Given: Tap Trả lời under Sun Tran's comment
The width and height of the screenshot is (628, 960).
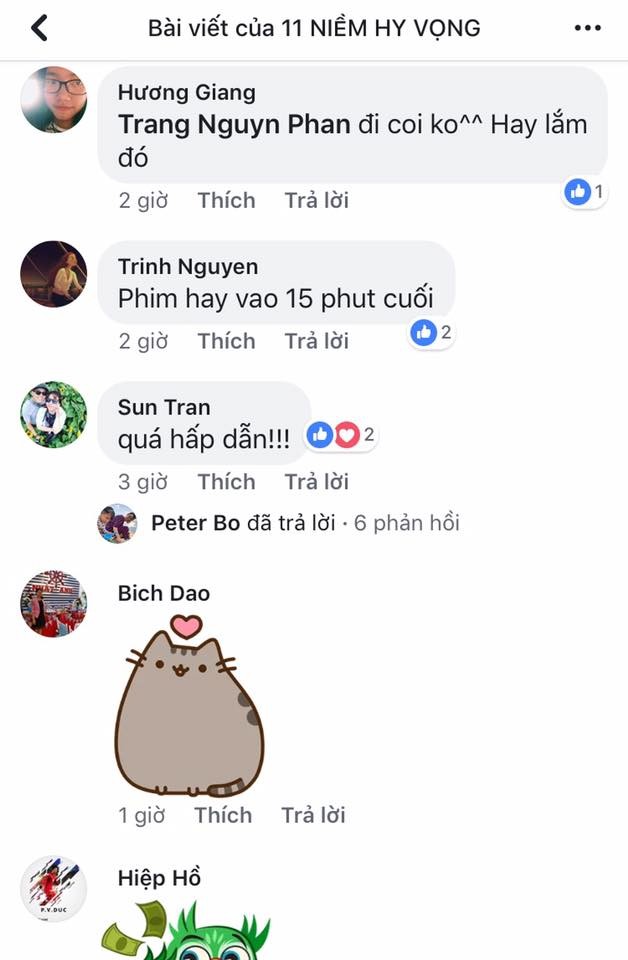Looking at the screenshot, I should click(316, 482).
